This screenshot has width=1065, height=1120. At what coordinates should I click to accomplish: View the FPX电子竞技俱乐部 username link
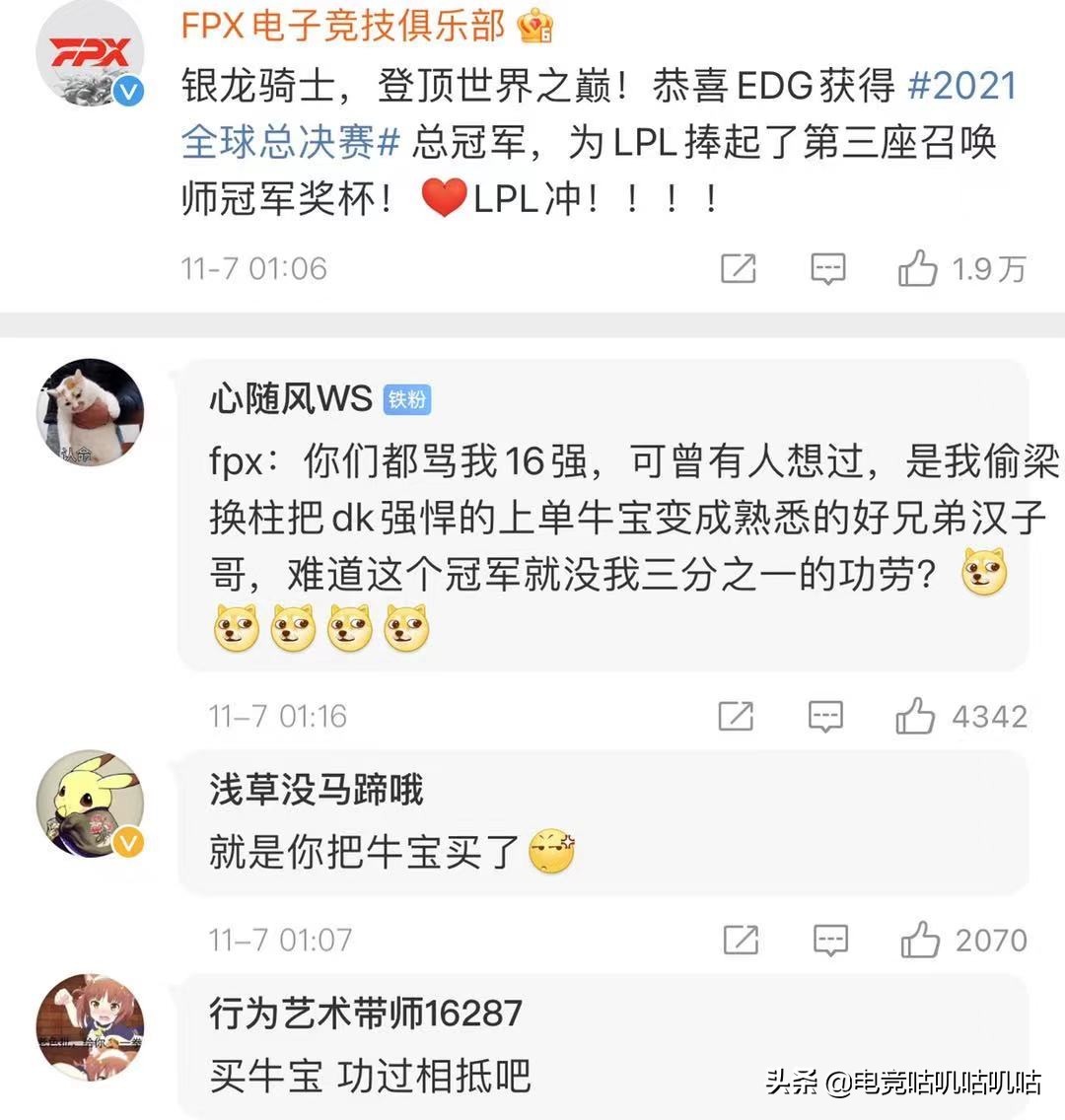(343, 26)
